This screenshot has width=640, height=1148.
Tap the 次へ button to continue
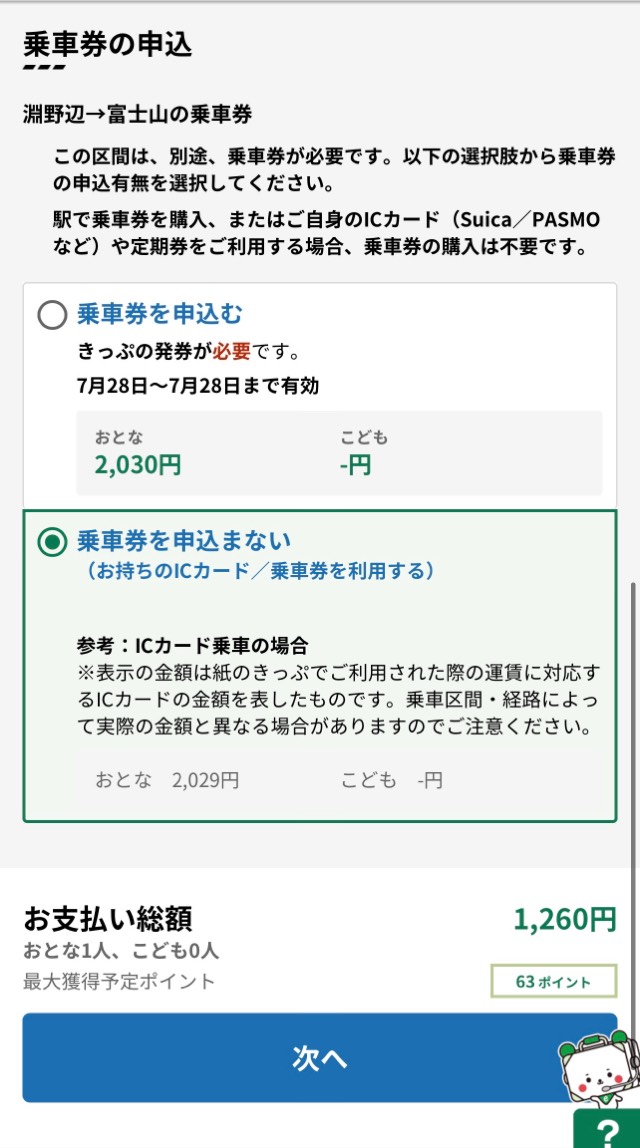(x=319, y=1058)
